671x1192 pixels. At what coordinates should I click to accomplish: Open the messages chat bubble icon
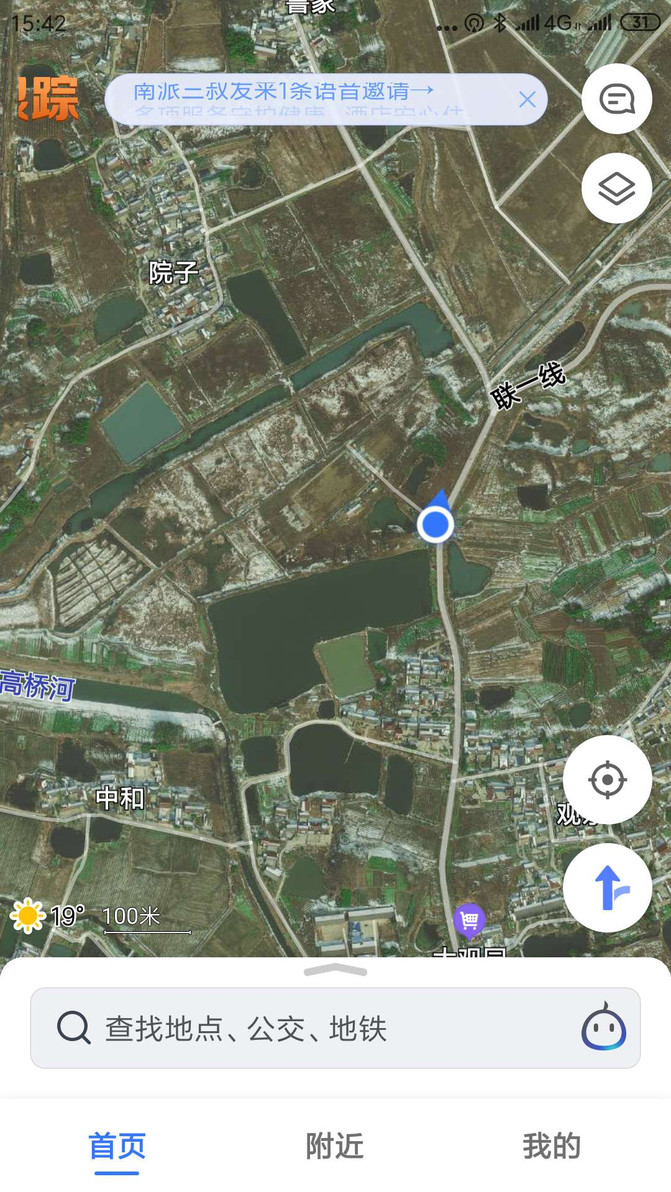point(616,99)
